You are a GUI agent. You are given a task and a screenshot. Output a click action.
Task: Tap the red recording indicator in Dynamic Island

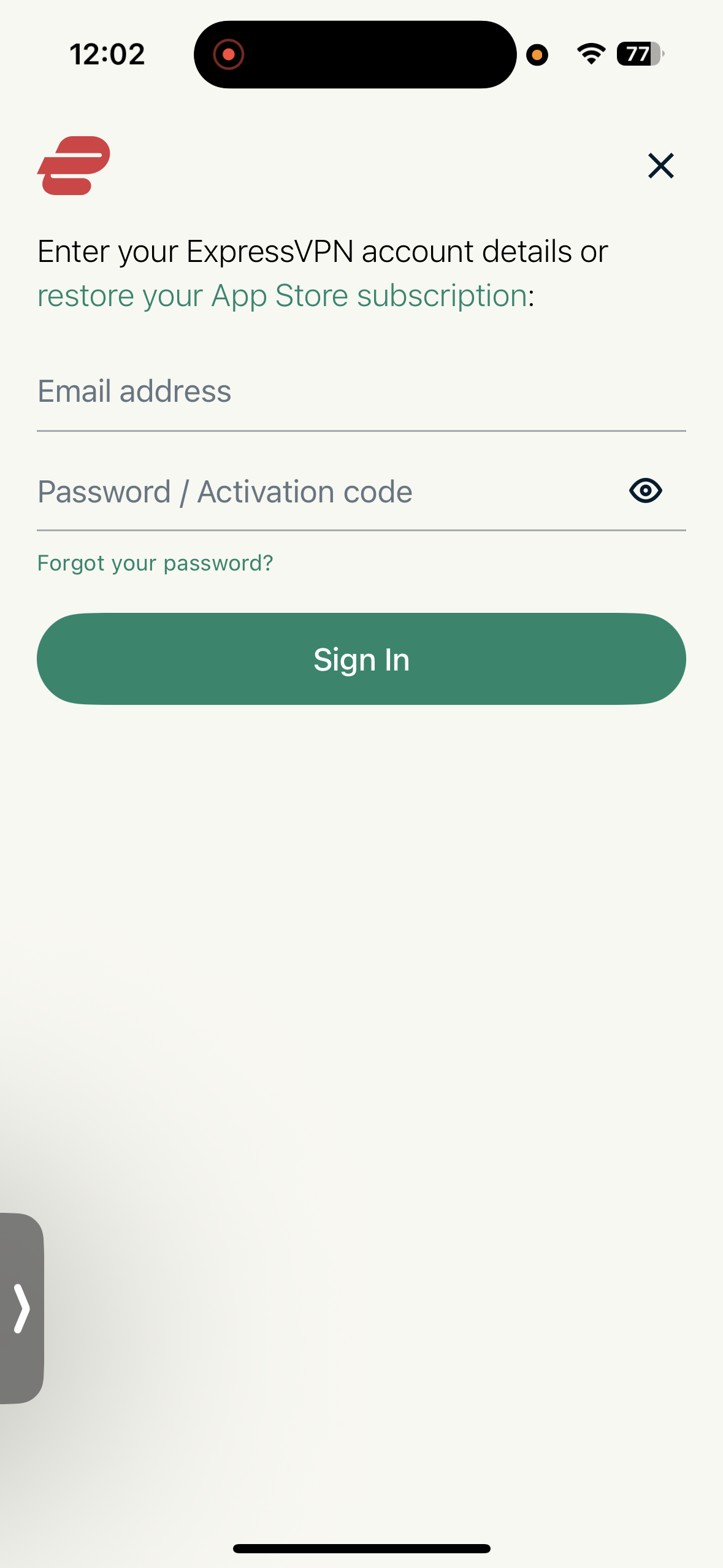click(x=229, y=54)
